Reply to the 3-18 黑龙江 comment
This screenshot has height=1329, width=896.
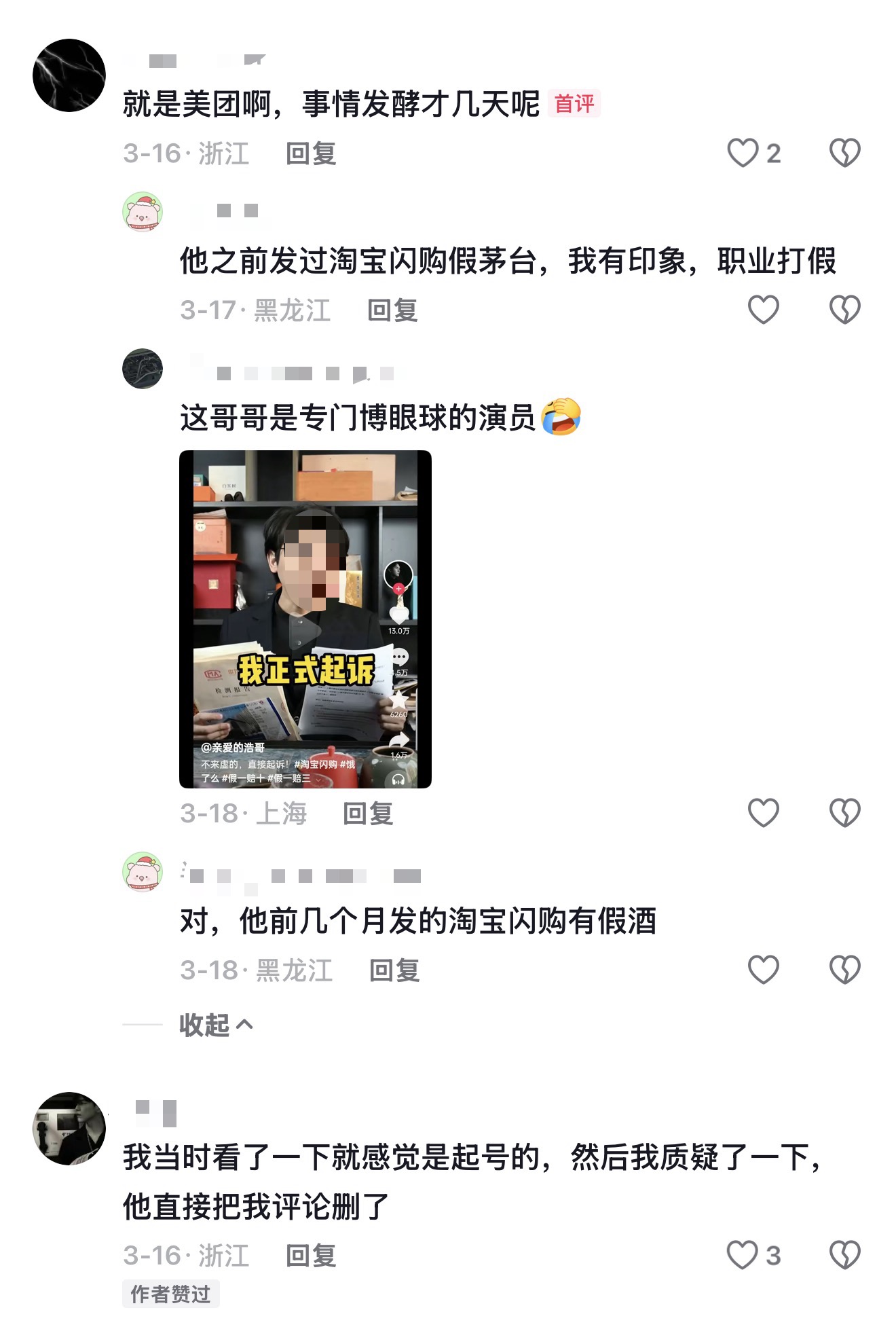coord(394,970)
